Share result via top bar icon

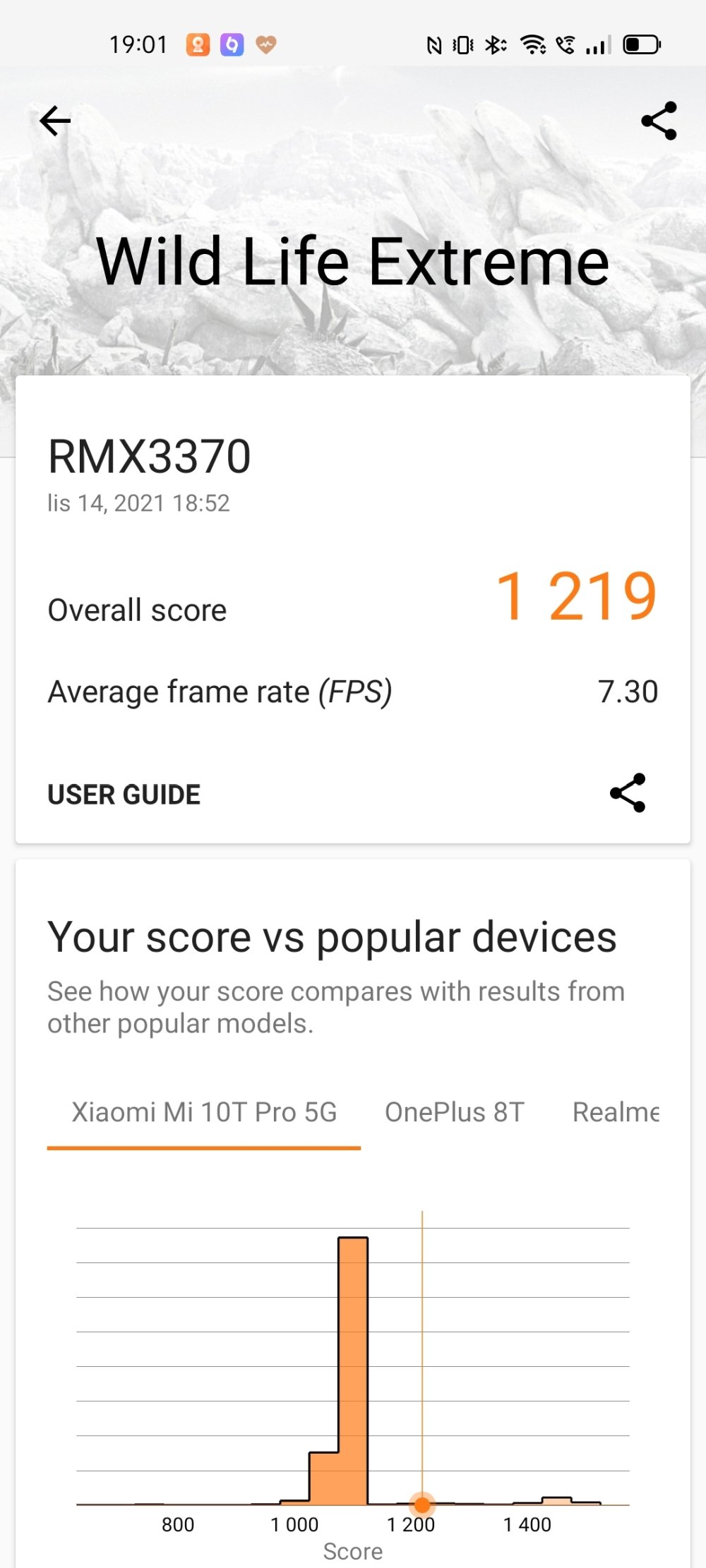coord(659,121)
